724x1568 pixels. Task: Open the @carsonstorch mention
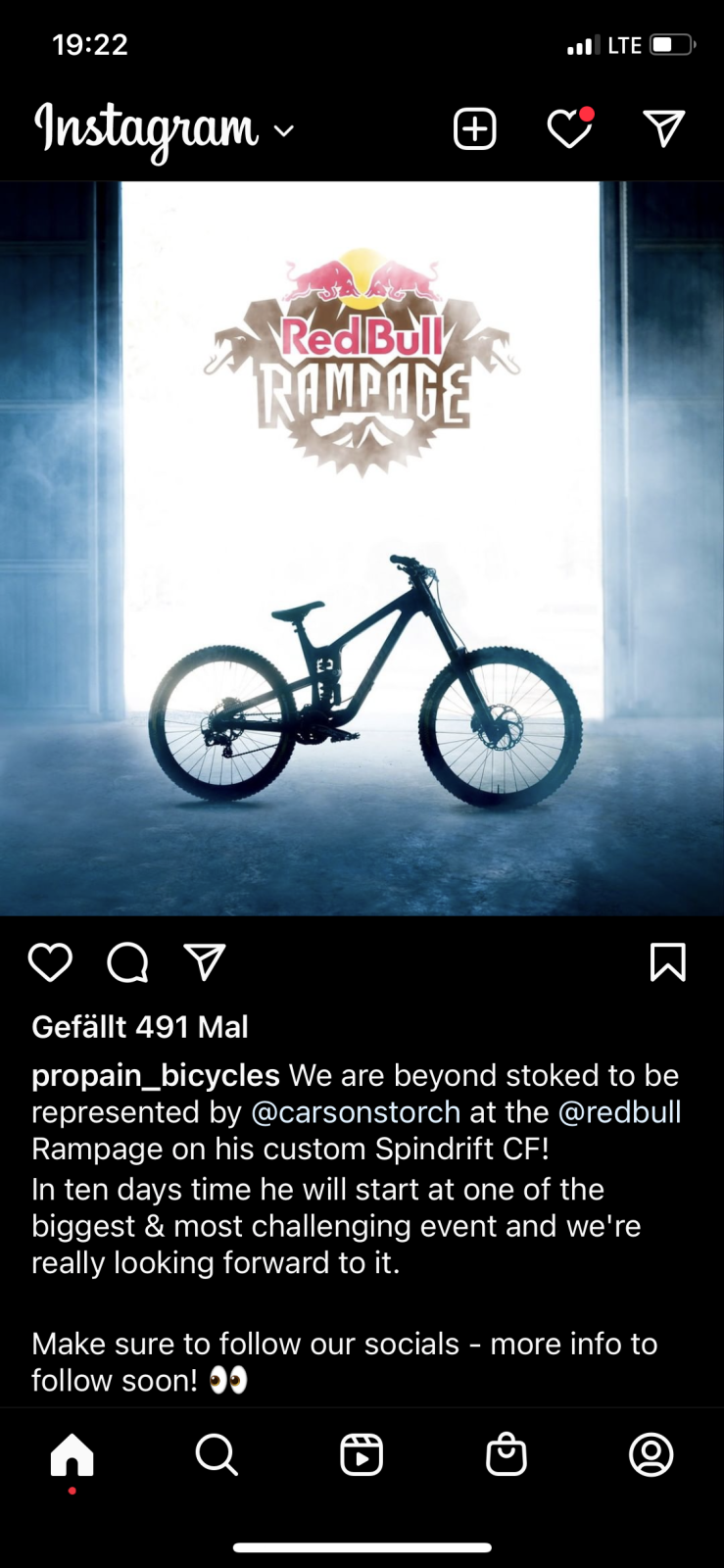pos(356,1112)
